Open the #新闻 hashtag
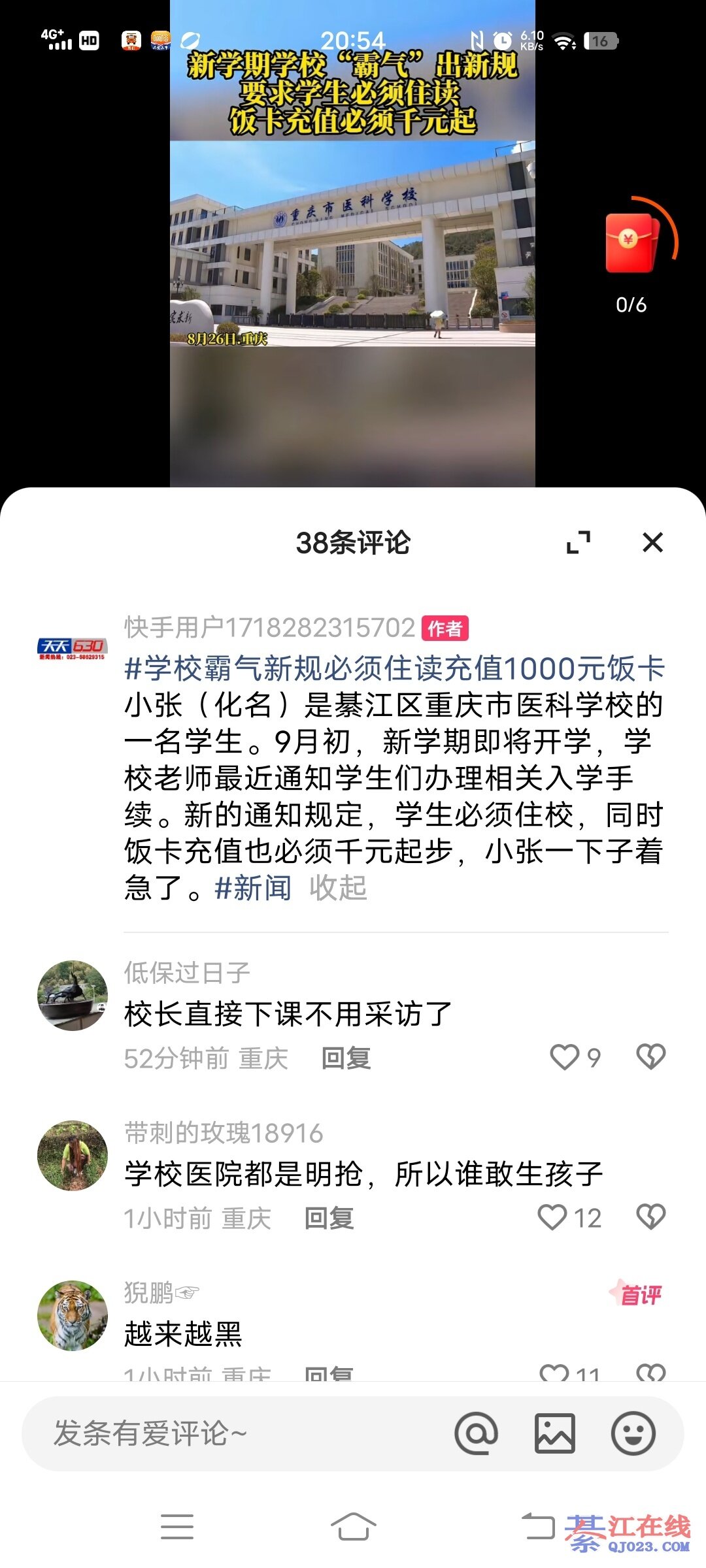 tap(253, 888)
